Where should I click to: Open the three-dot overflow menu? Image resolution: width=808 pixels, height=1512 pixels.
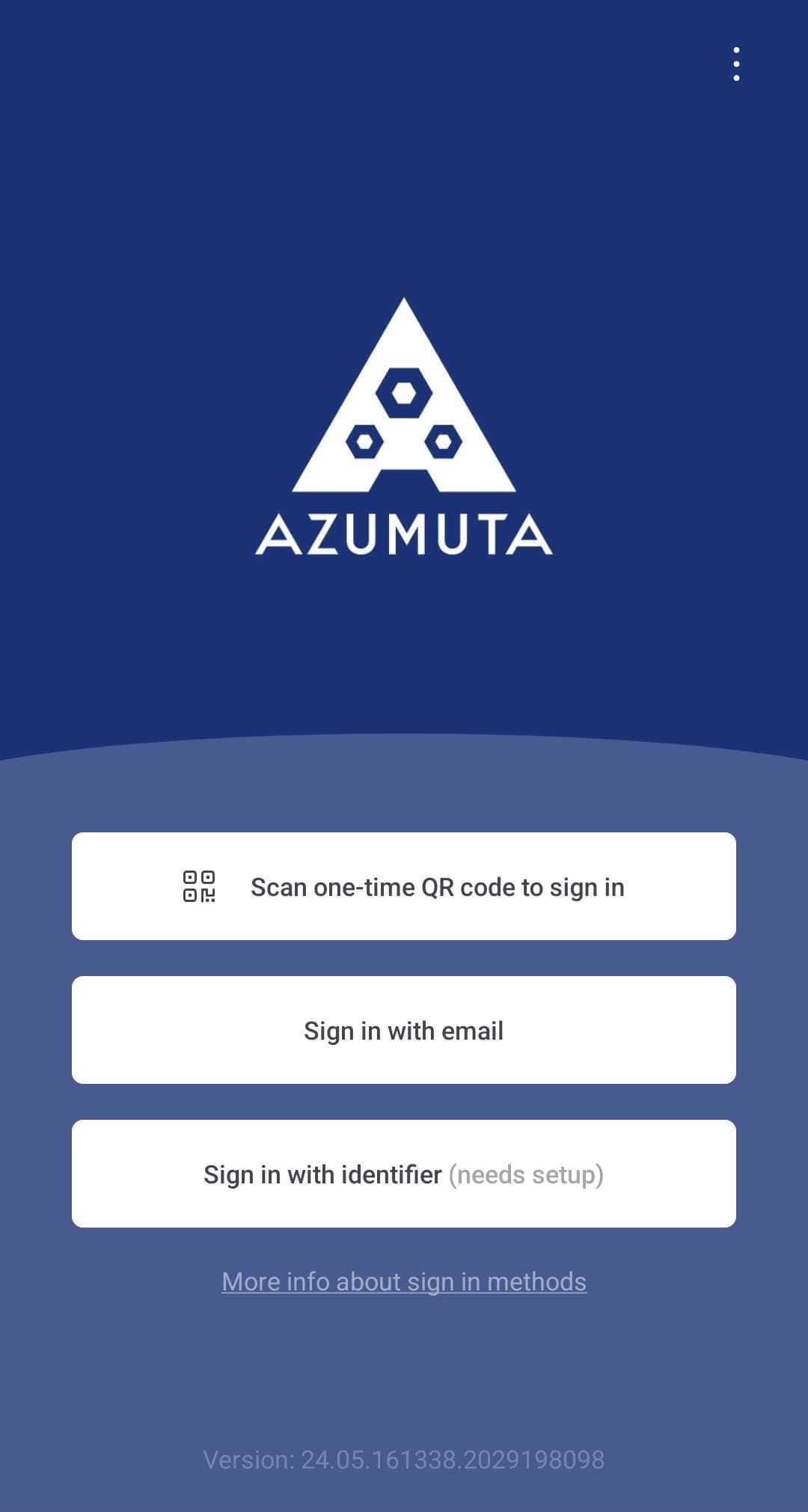click(x=736, y=64)
